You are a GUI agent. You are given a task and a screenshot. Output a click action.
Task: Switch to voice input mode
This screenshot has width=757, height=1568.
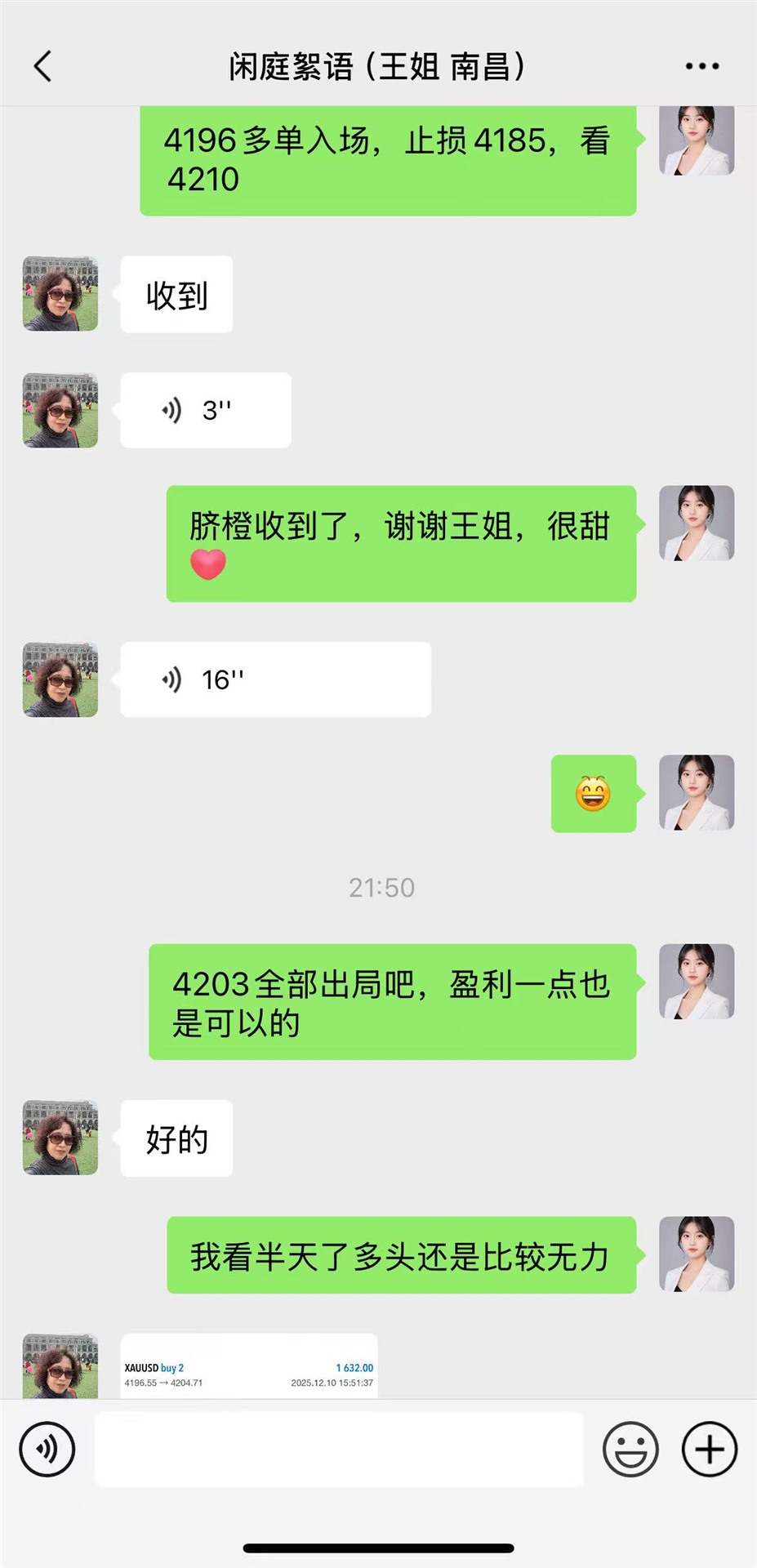[47, 1450]
